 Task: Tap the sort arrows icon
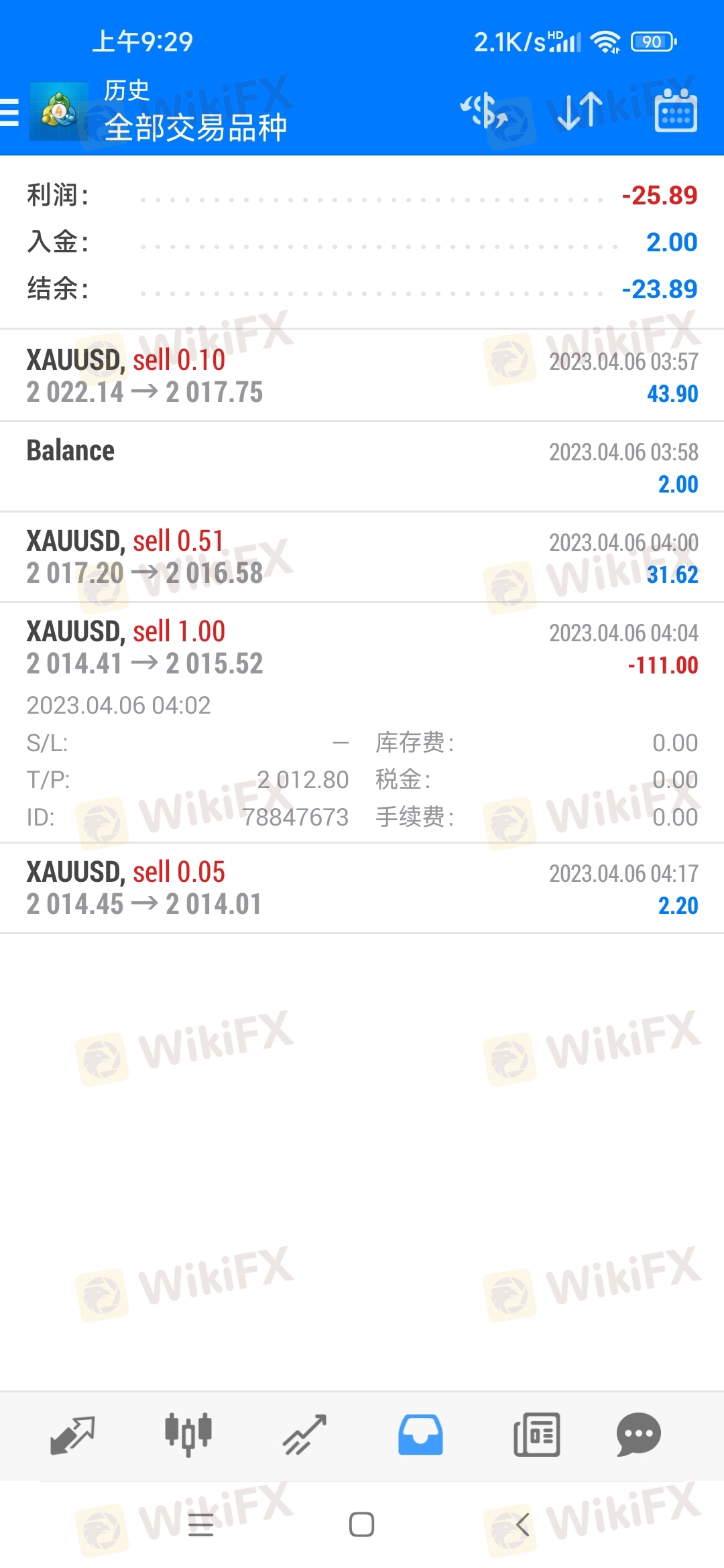coord(580,111)
